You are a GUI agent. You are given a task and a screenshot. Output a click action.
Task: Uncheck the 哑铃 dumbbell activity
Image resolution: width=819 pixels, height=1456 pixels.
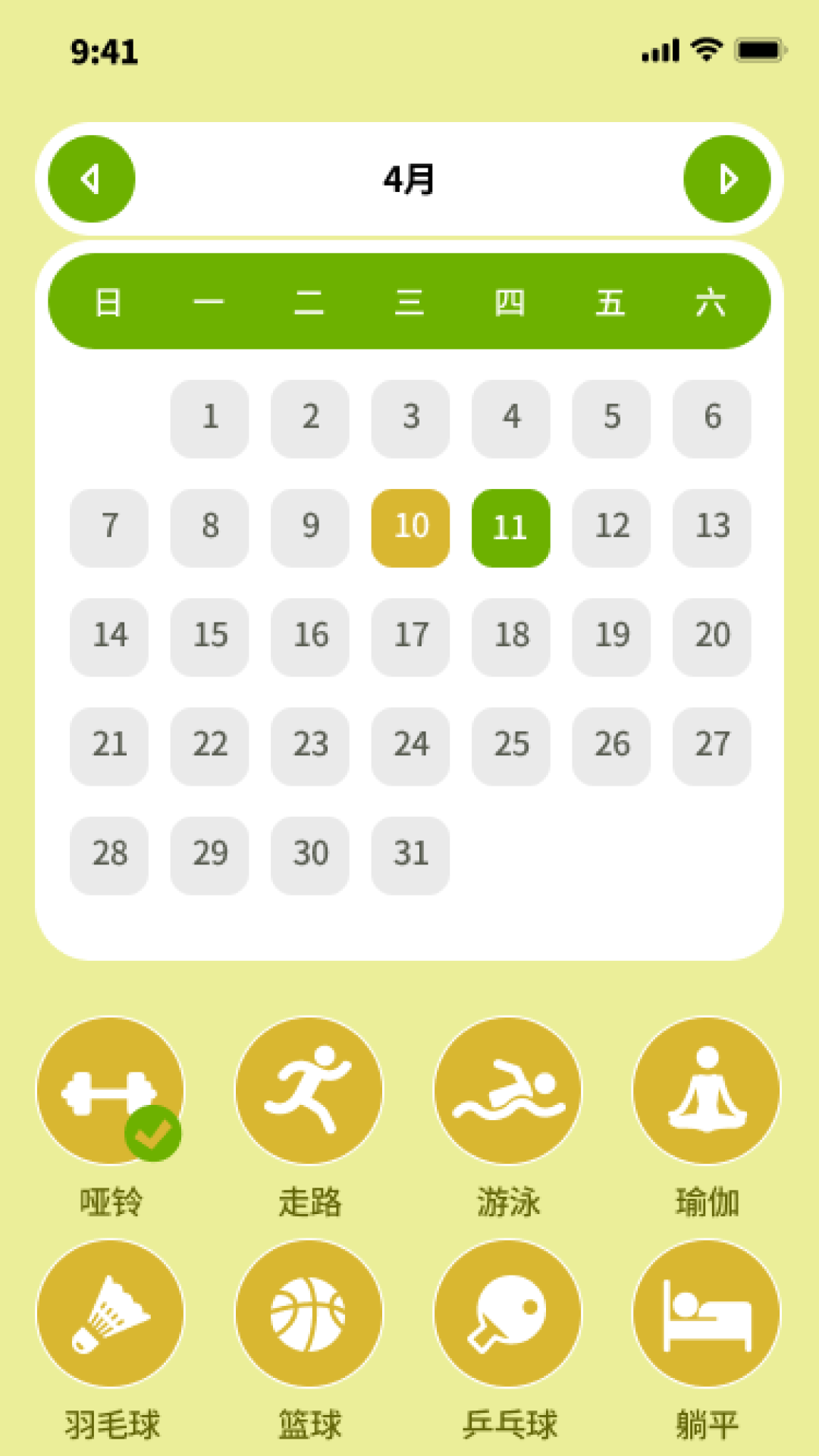point(111,1090)
